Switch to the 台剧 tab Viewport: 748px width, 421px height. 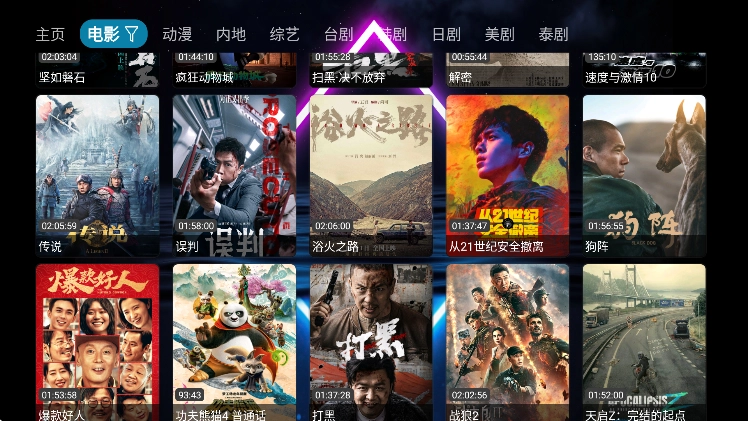click(x=339, y=34)
